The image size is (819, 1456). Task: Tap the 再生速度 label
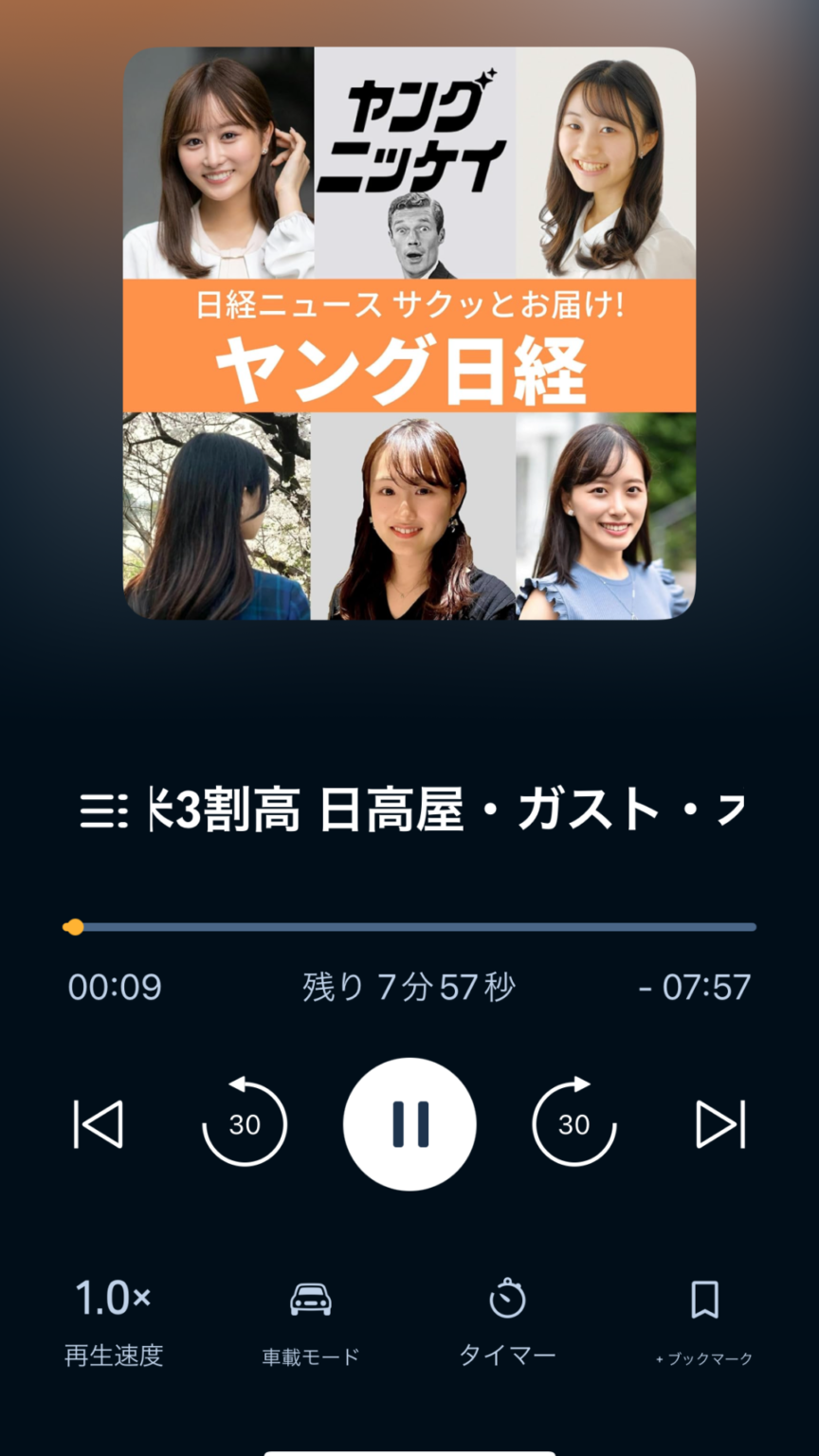[x=114, y=1356]
